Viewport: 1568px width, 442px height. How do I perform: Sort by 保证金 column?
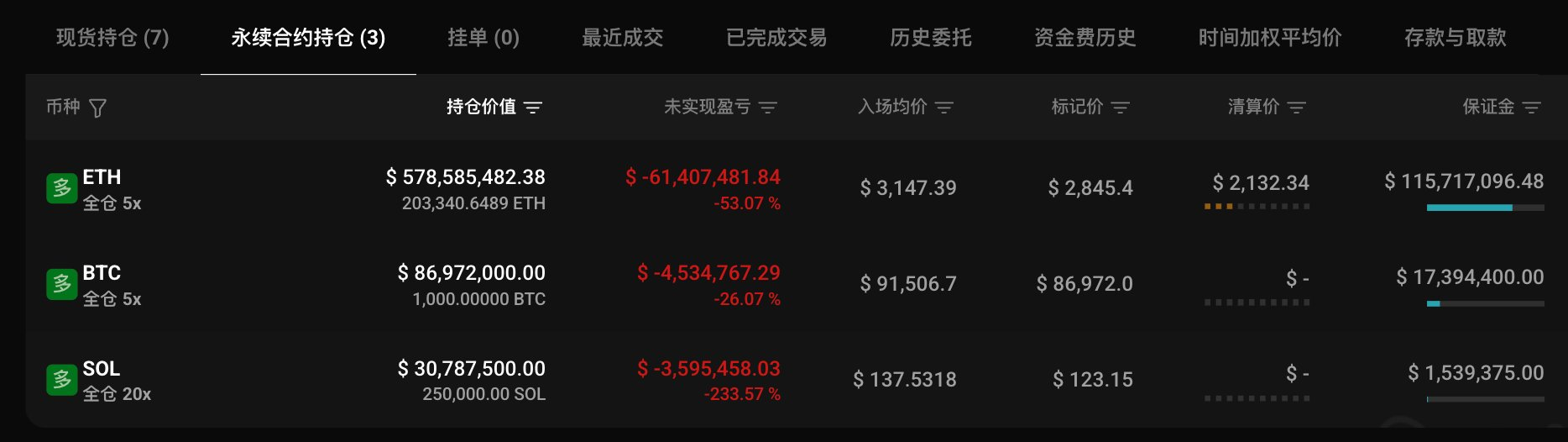coord(1501,107)
